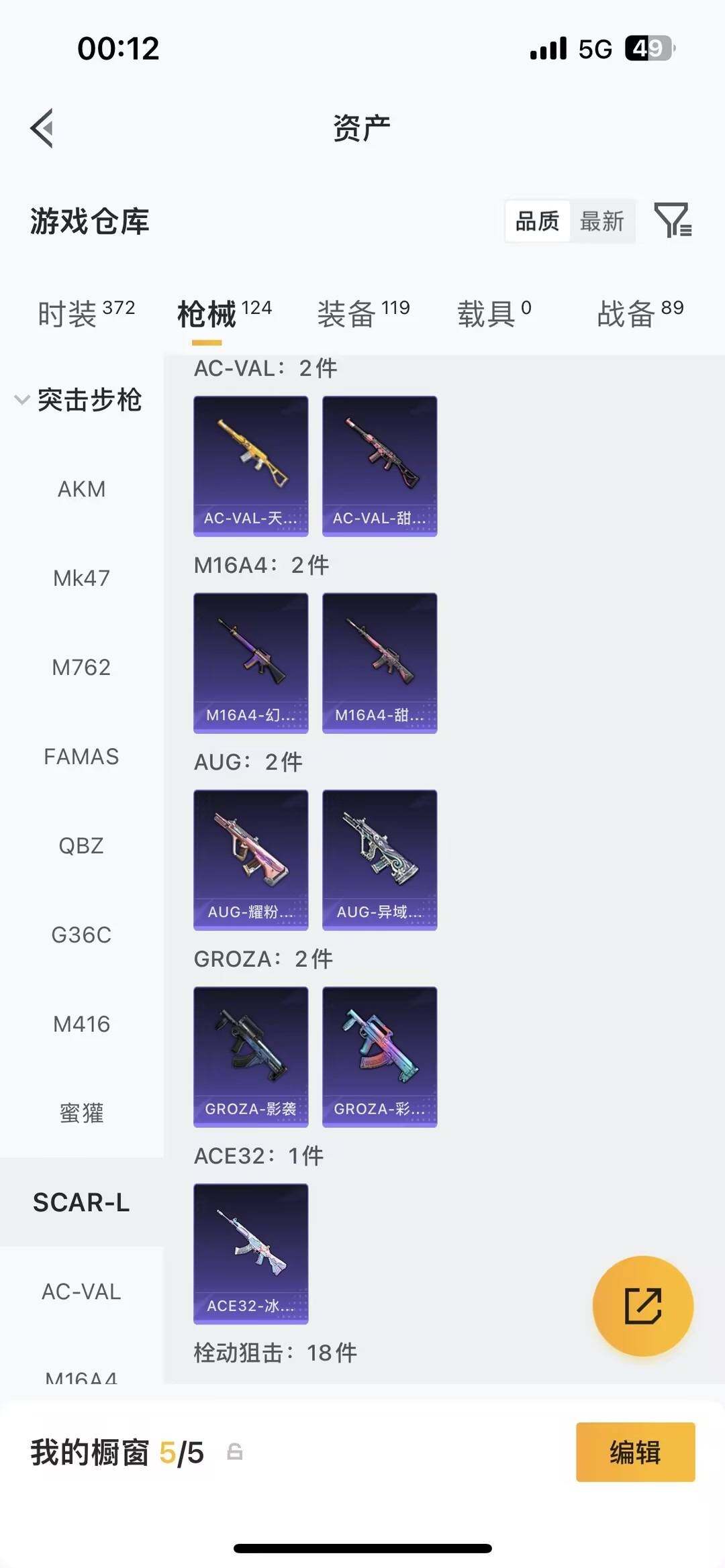Go back from the 资产 page
This screenshot has width=725, height=1568.
(x=42, y=127)
